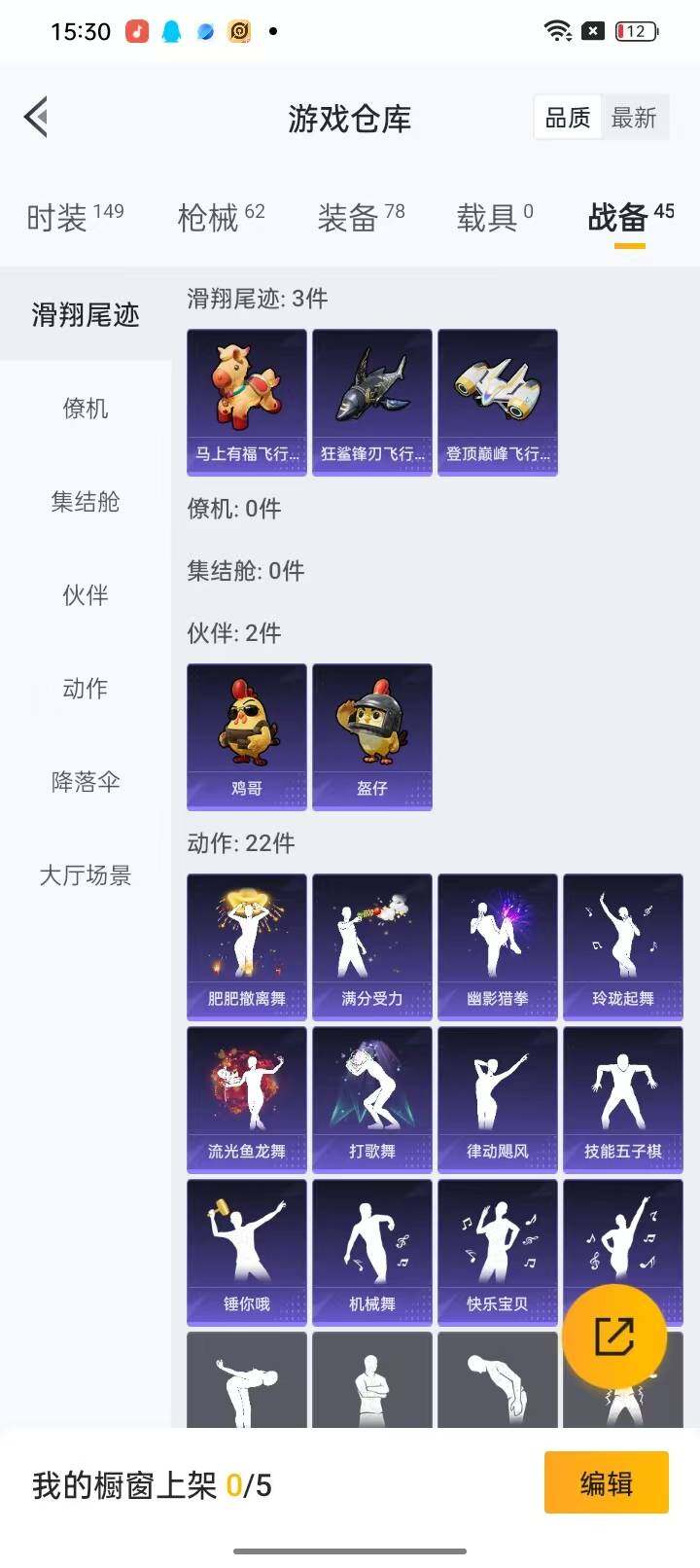
Task: Tap the 鸡哥 companion item
Action: [x=246, y=736]
